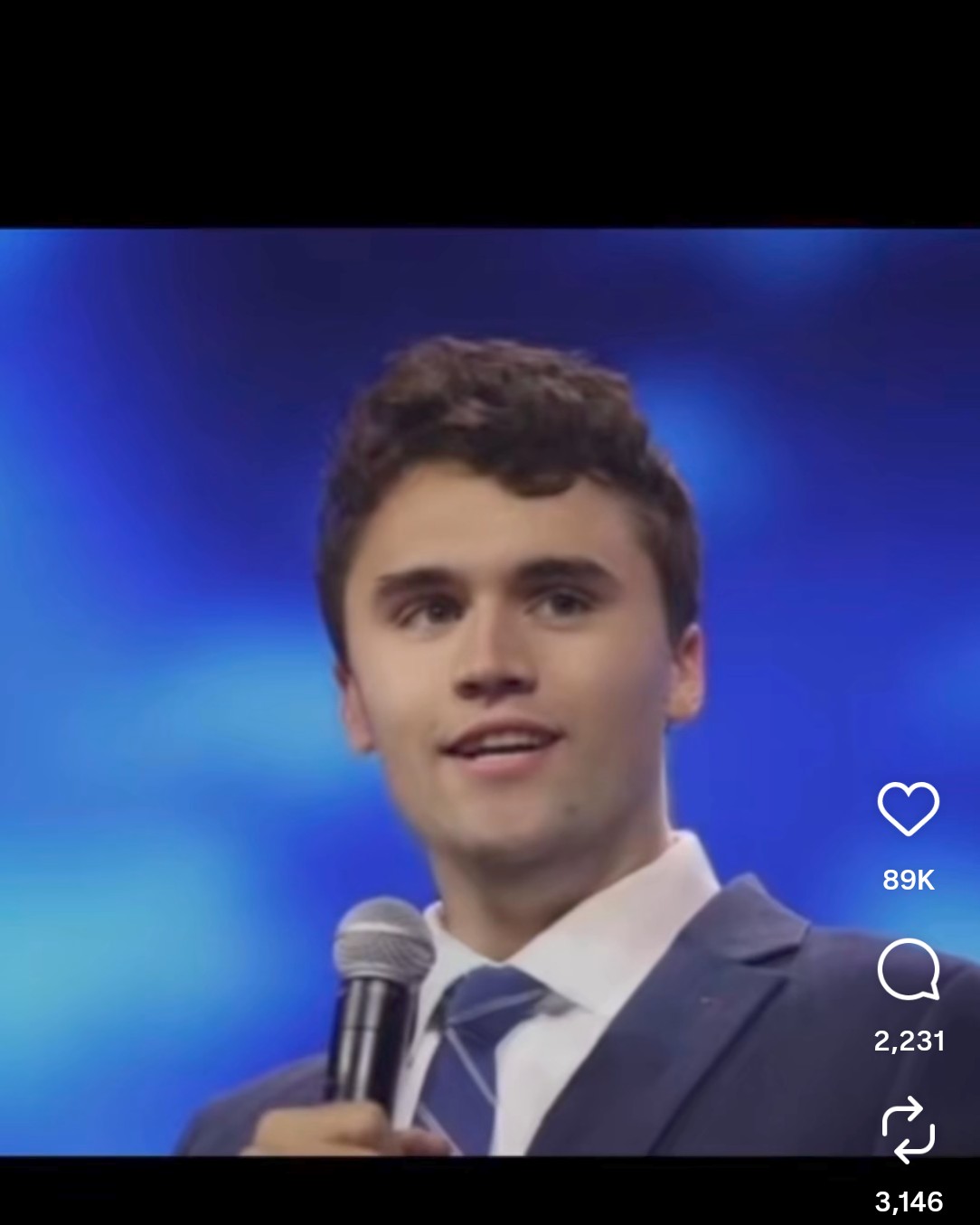Viewport: 980px width, 1225px height.
Task: Like this video with the heart icon
Action: click(x=908, y=809)
